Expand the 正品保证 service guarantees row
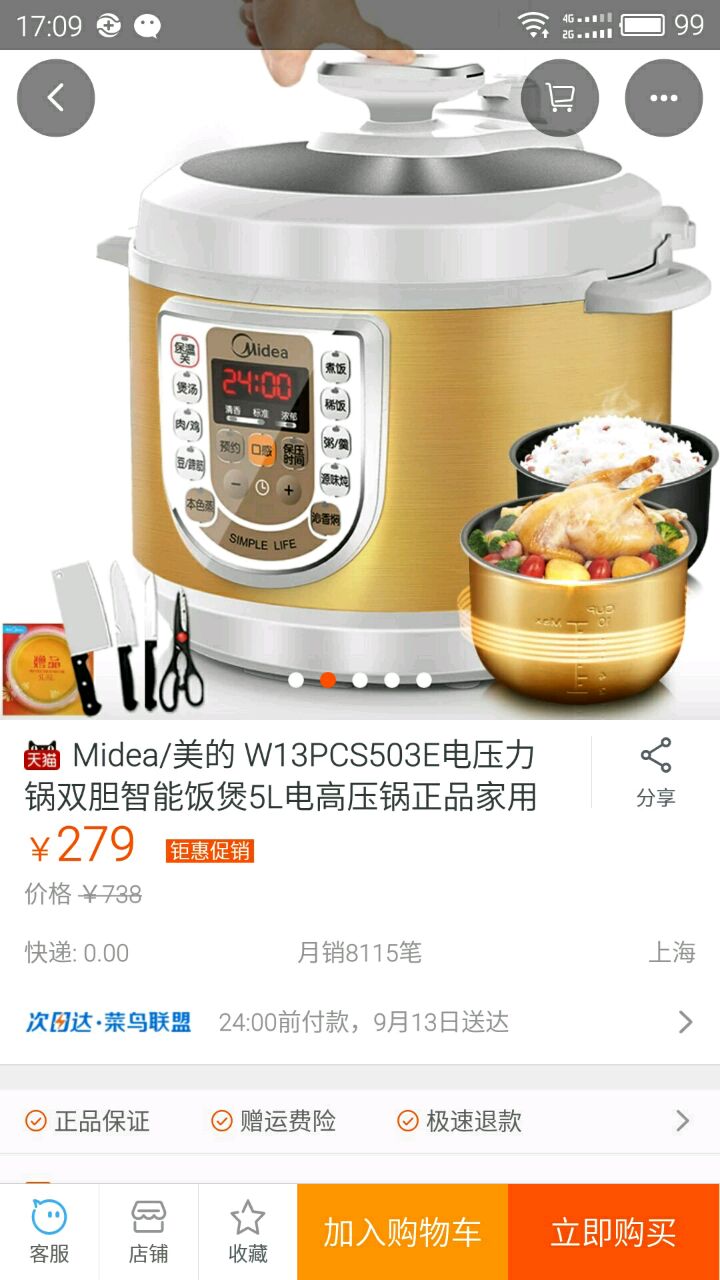The image size is (720, 1280). 360,1121
